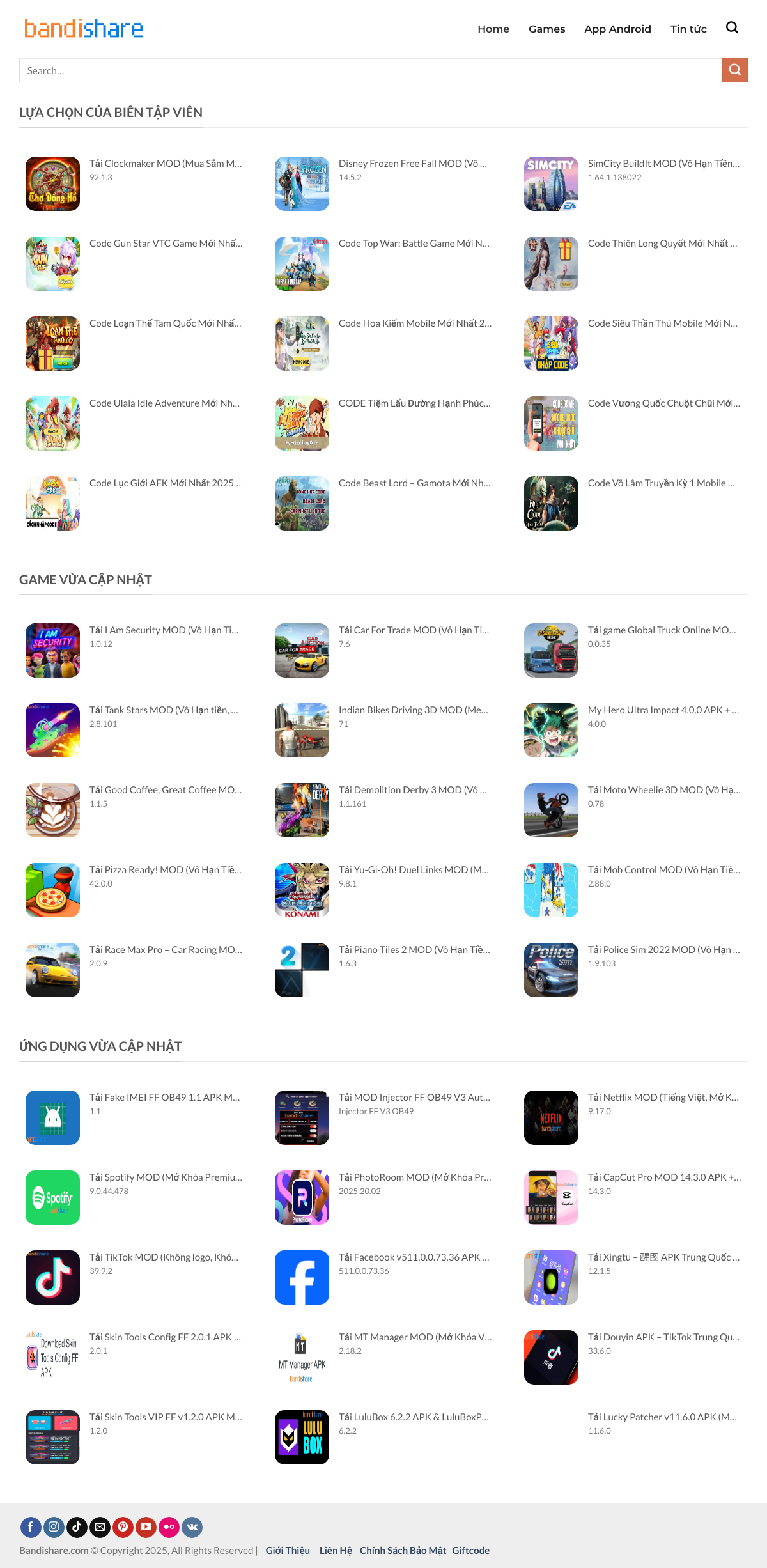
Task: Open Tải Clockmaker MOD entry
Action: pyautogui.click(x=166, y=164)
